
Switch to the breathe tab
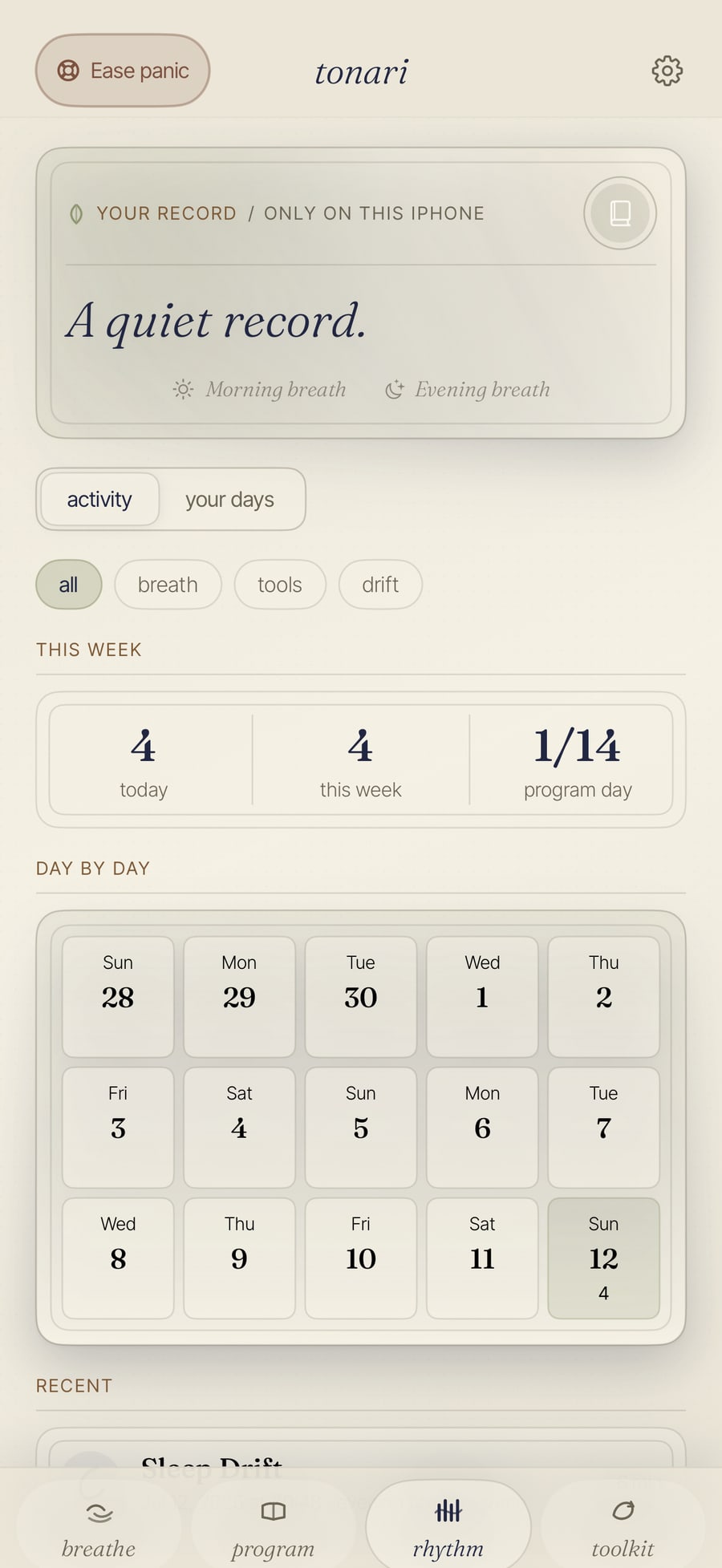[x=99, y=1528]
